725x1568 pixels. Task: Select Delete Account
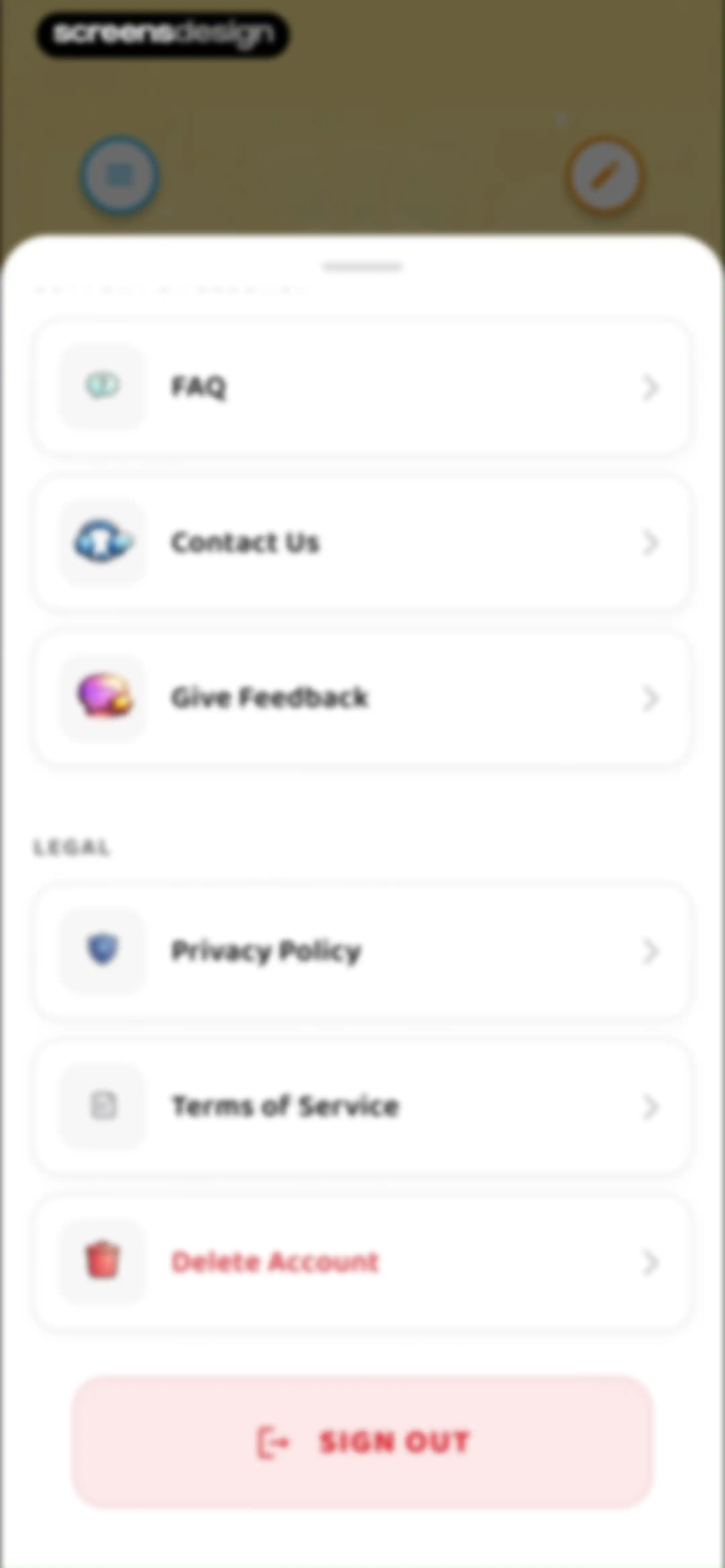(361, 1262)
